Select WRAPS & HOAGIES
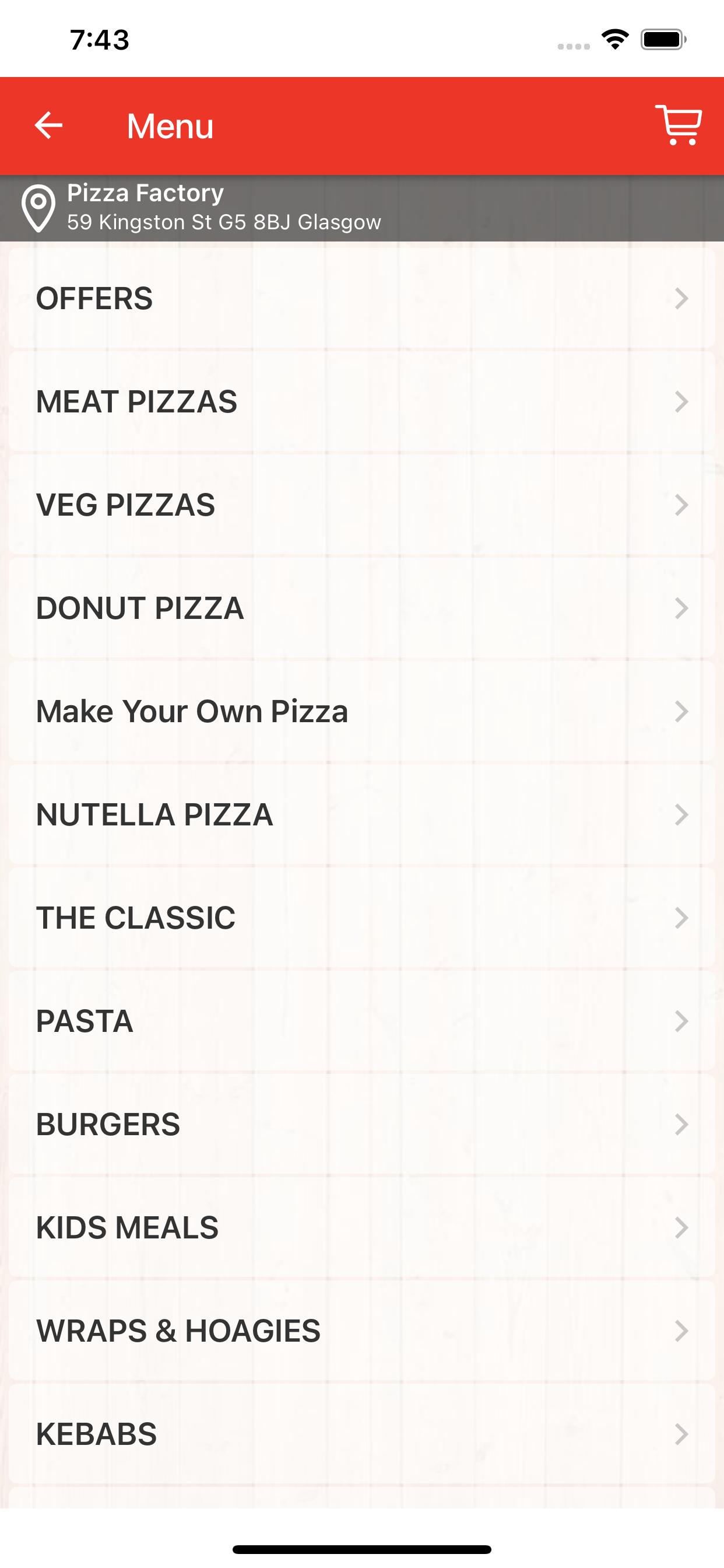The image size is (724, 1568). click(x=362, y=1331)
